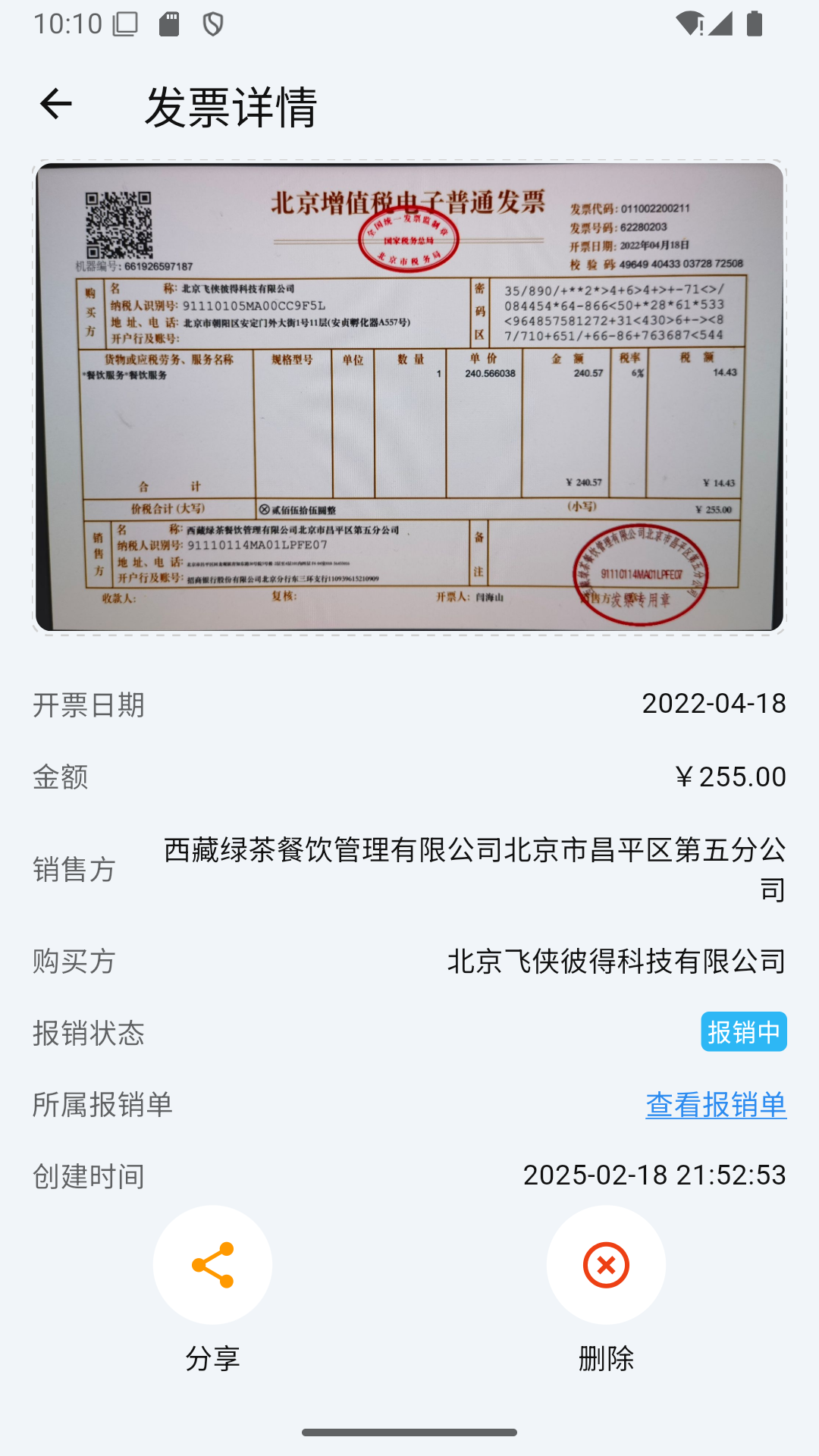
Task: Delete this invoice
Action: pos(606,1265)
